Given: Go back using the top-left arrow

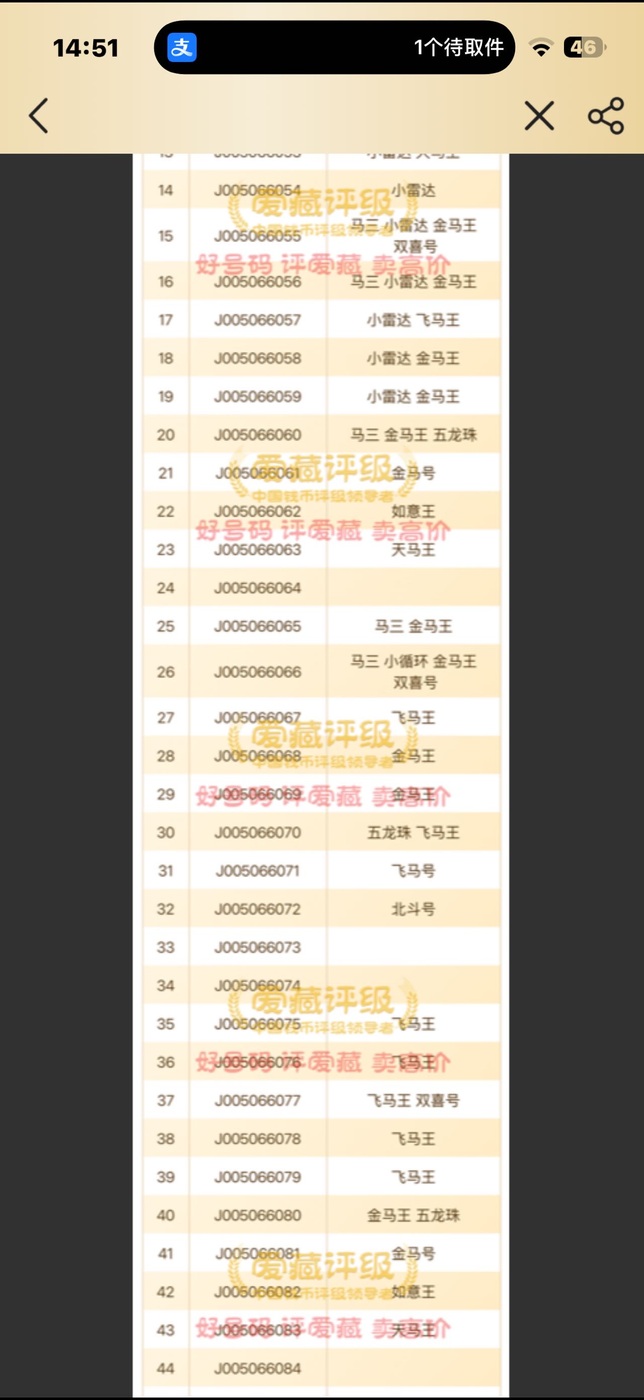Looking at the screenshot, I should [x=38, y=116].
